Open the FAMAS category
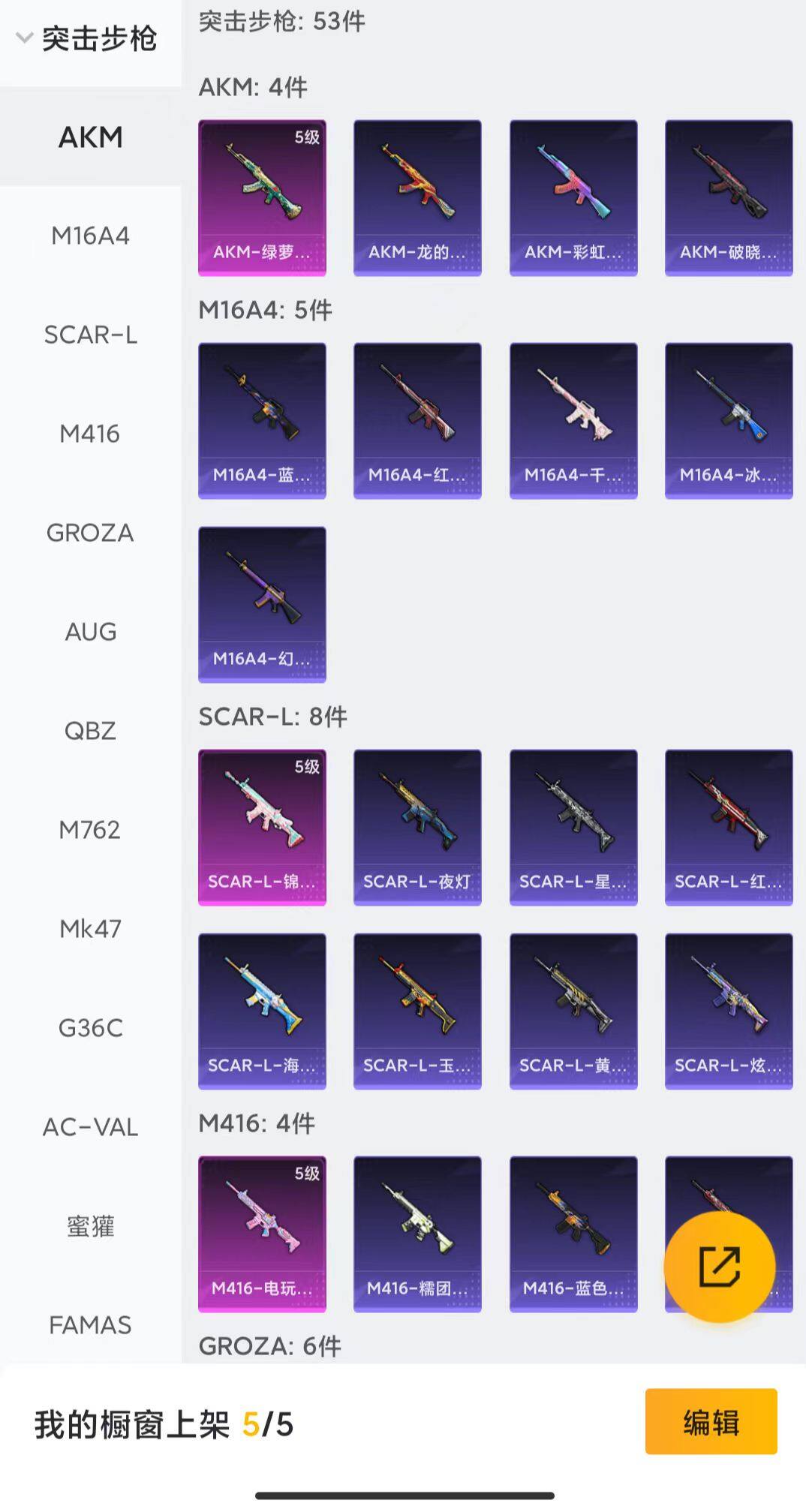This screenshot has height=1512, width=806. 90,1325
